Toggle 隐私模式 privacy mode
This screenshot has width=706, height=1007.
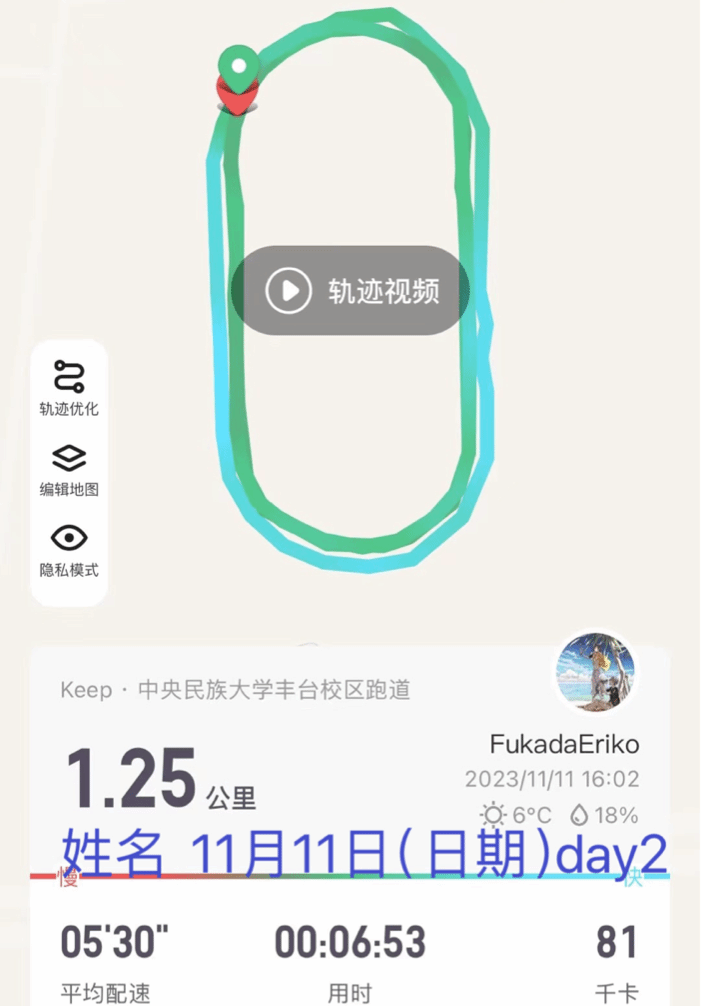click(69, 549)
